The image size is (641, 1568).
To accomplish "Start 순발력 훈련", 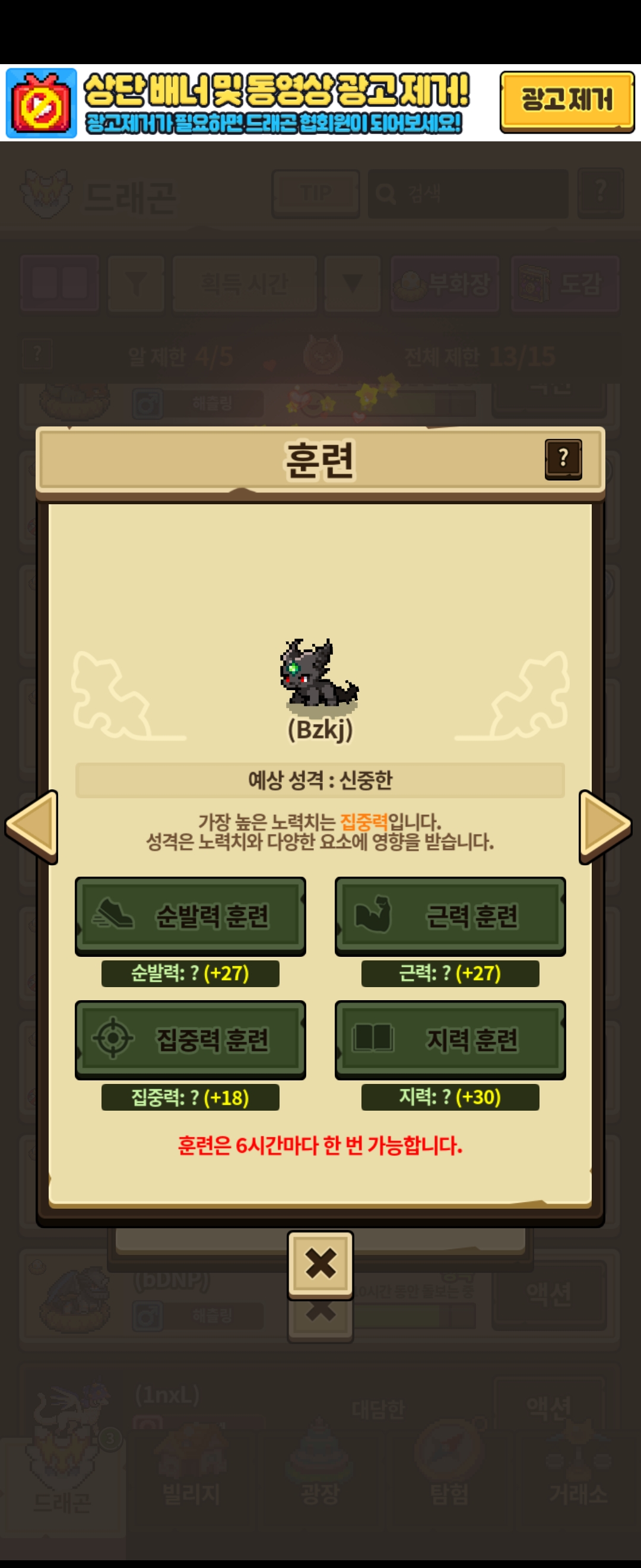I will [x=191, y=916].
